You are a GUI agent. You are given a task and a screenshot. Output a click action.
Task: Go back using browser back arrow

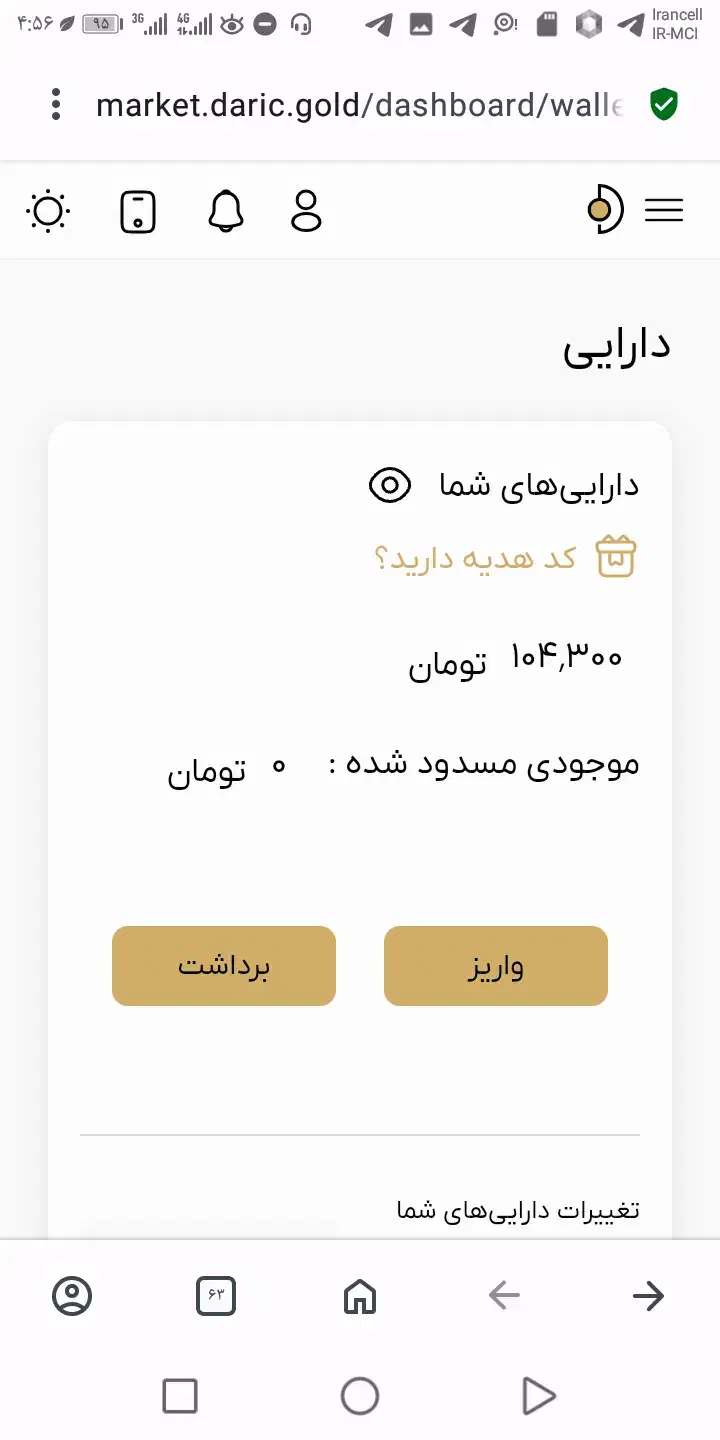pyautogui.click(x=504, y=1295)
